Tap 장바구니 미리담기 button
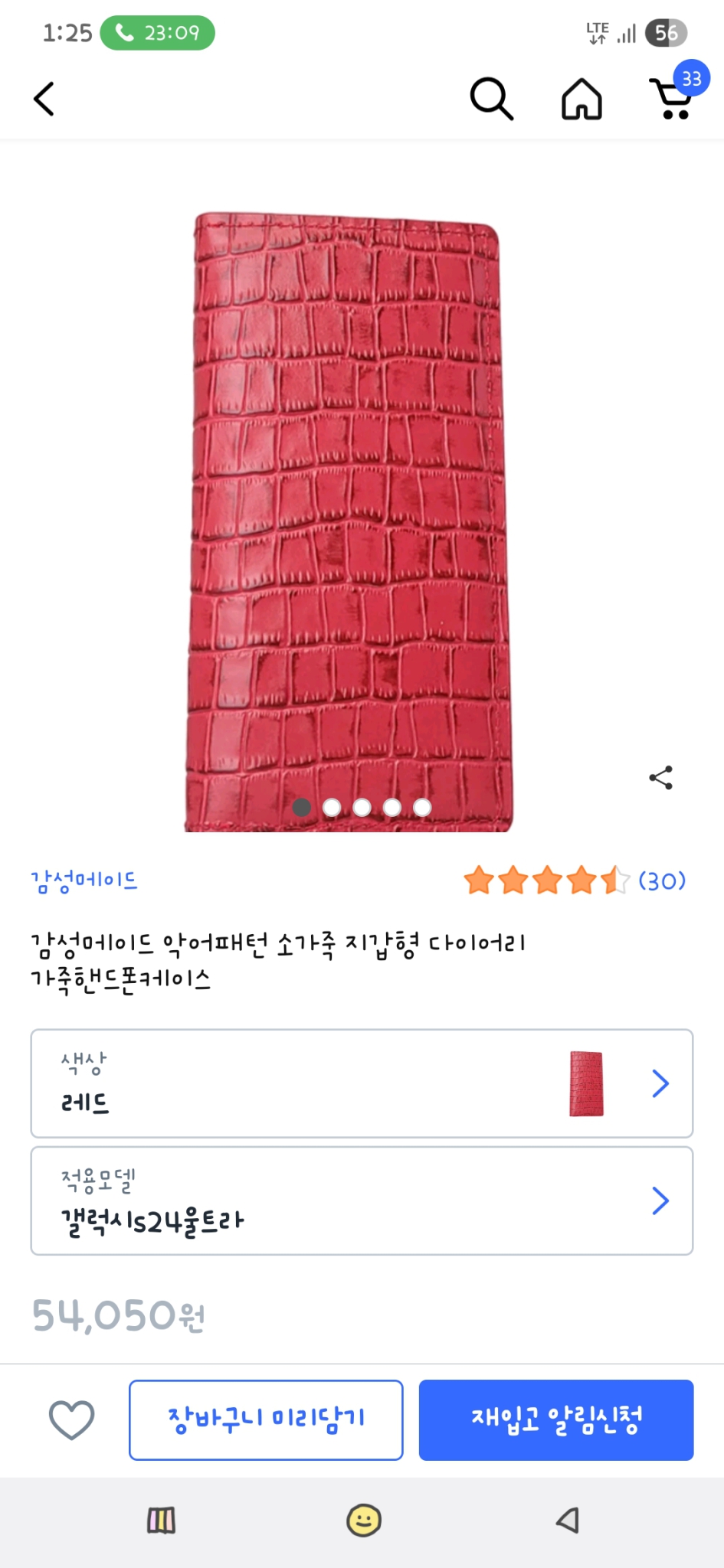 click(266, 1419)
